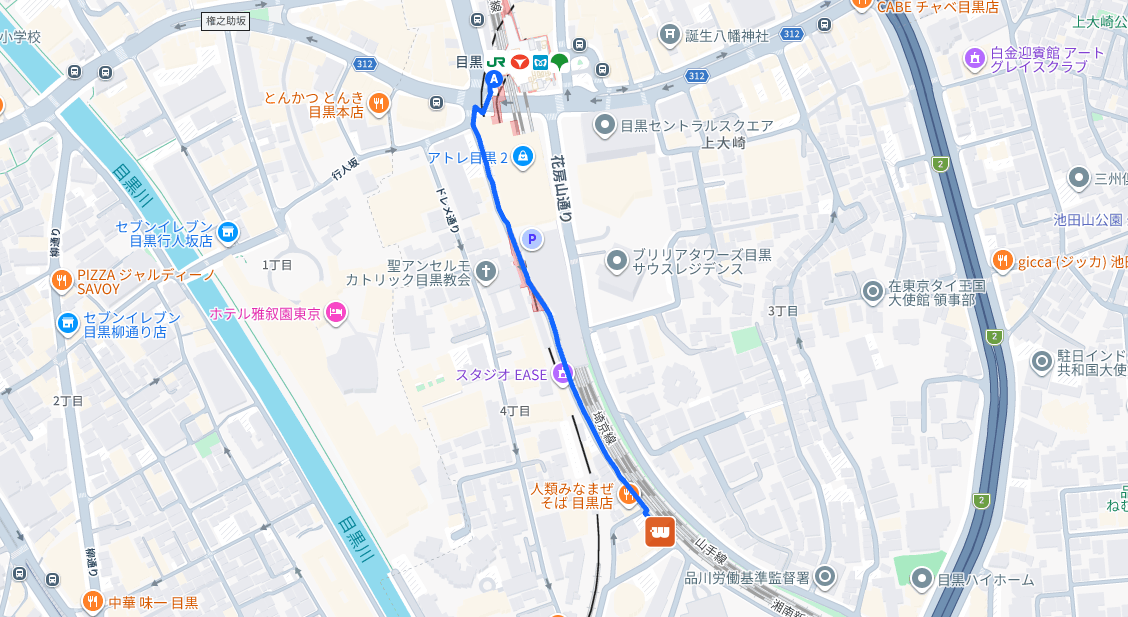Tap the 在東京タイ王国大使館 領事部 marker
1128x617 pixels.
(872, 291)
